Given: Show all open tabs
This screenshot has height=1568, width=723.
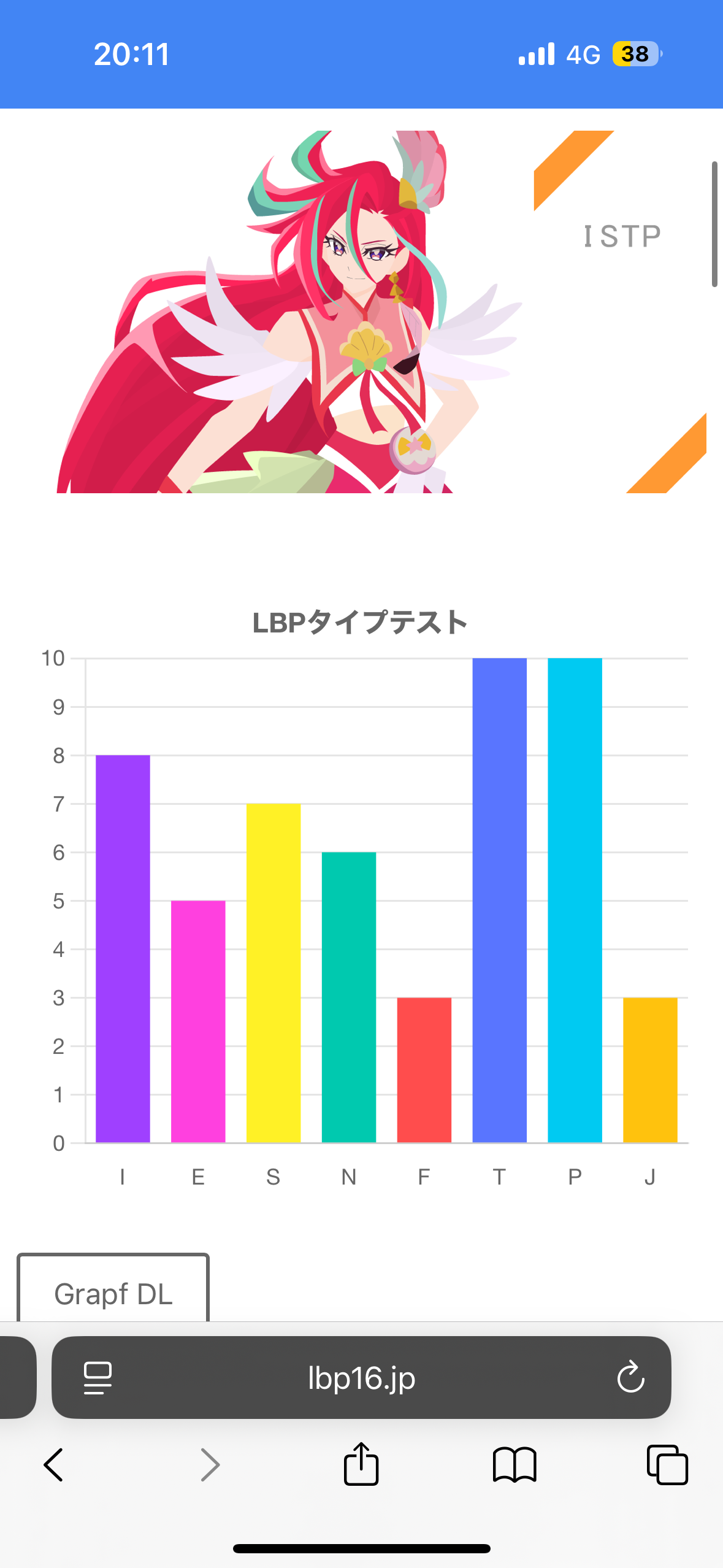Looking at the screenshot, I should pyautogui.click(x=667, y=1465).
